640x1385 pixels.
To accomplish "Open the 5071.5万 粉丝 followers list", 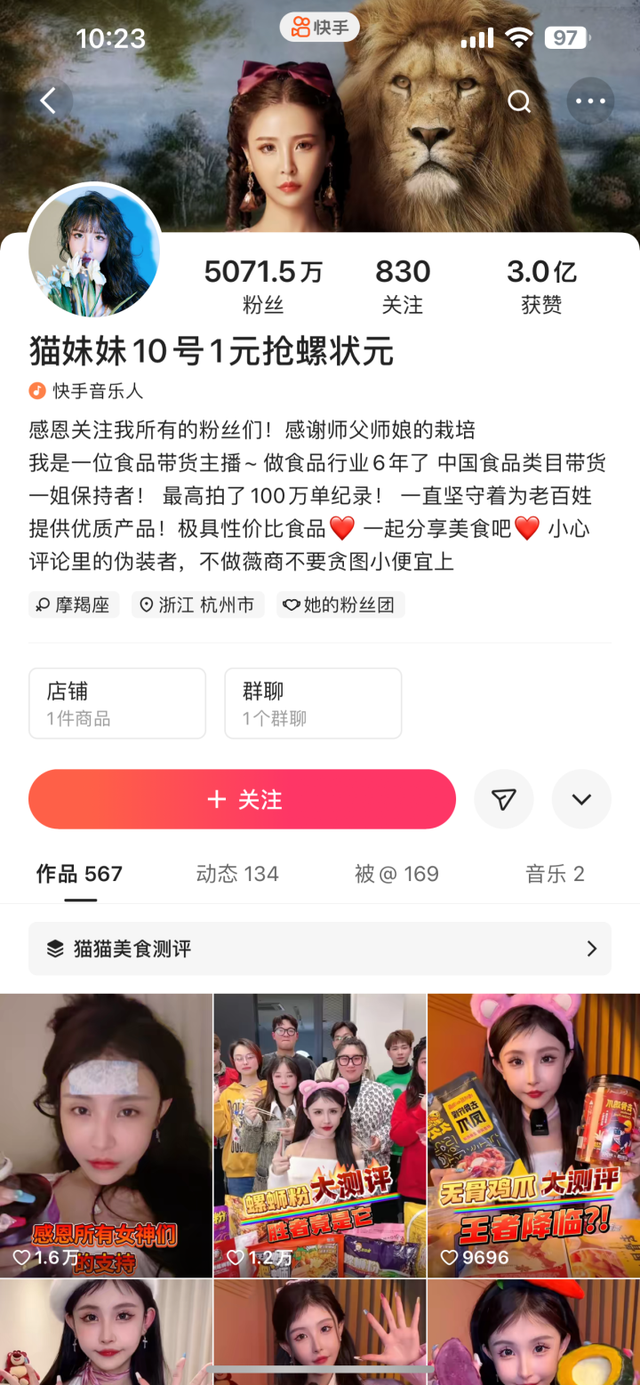I will coord(263,285).
